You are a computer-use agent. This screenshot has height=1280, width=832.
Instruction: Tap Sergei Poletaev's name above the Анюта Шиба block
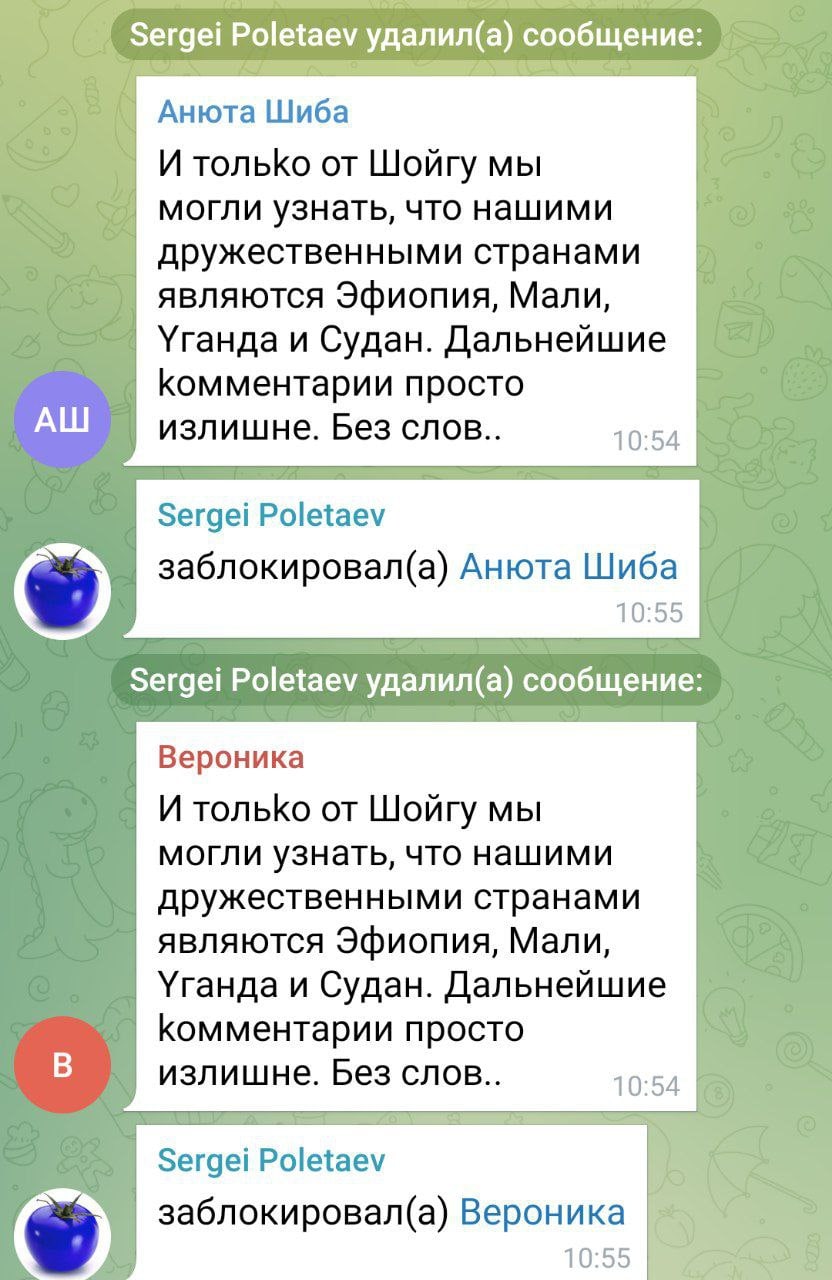271,515
